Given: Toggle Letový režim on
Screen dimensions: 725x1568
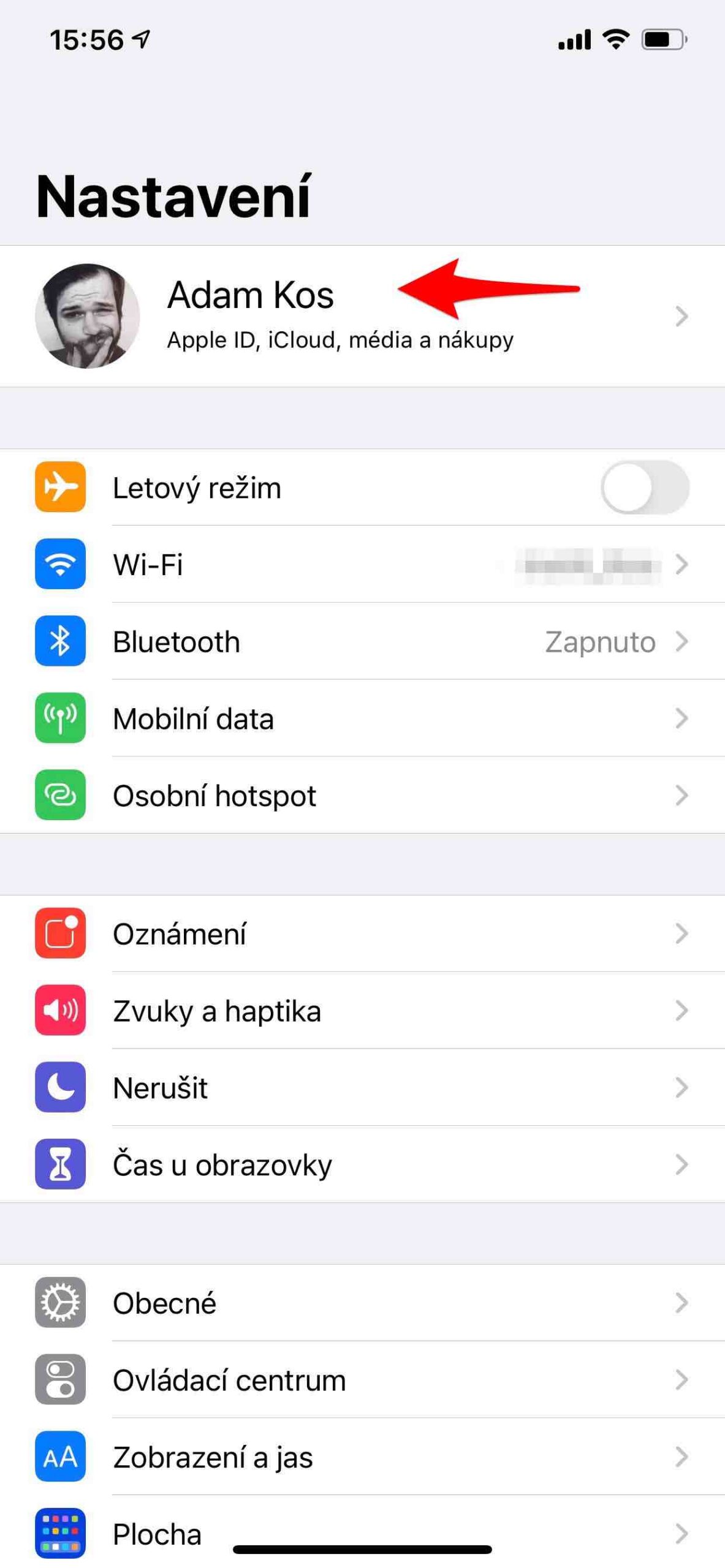Looking at the screenshot, I should pyautogui.click(x=645, y=488).
